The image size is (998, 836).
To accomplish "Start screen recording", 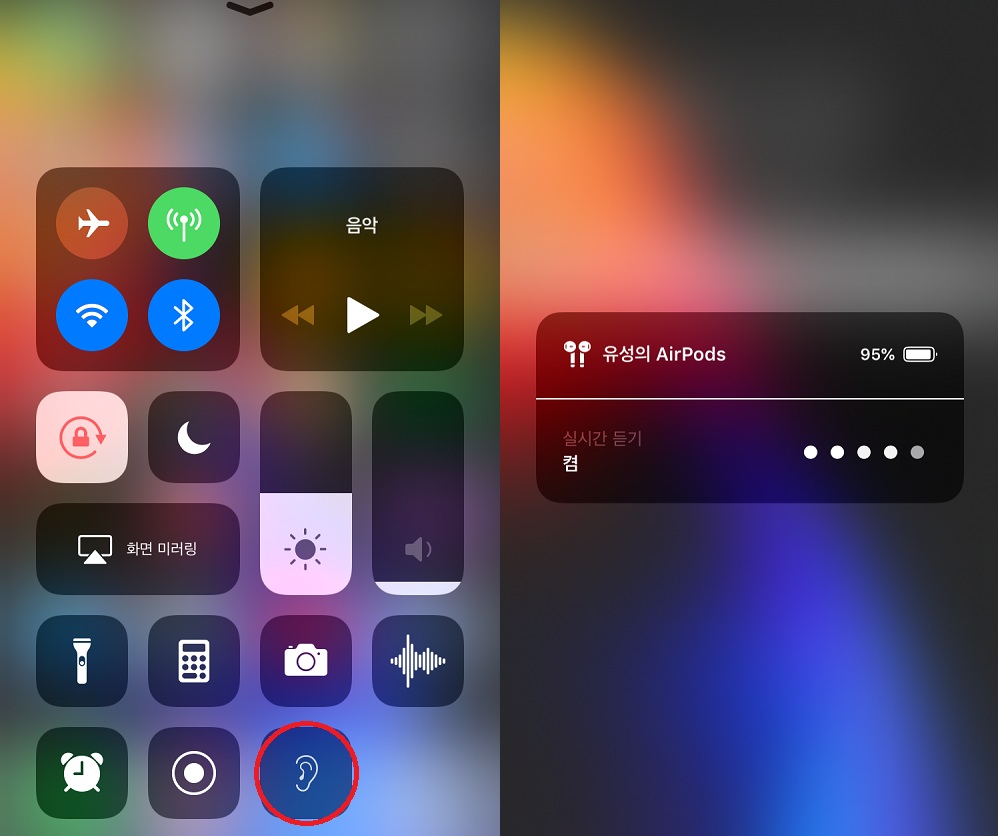I will coord(194,773).
